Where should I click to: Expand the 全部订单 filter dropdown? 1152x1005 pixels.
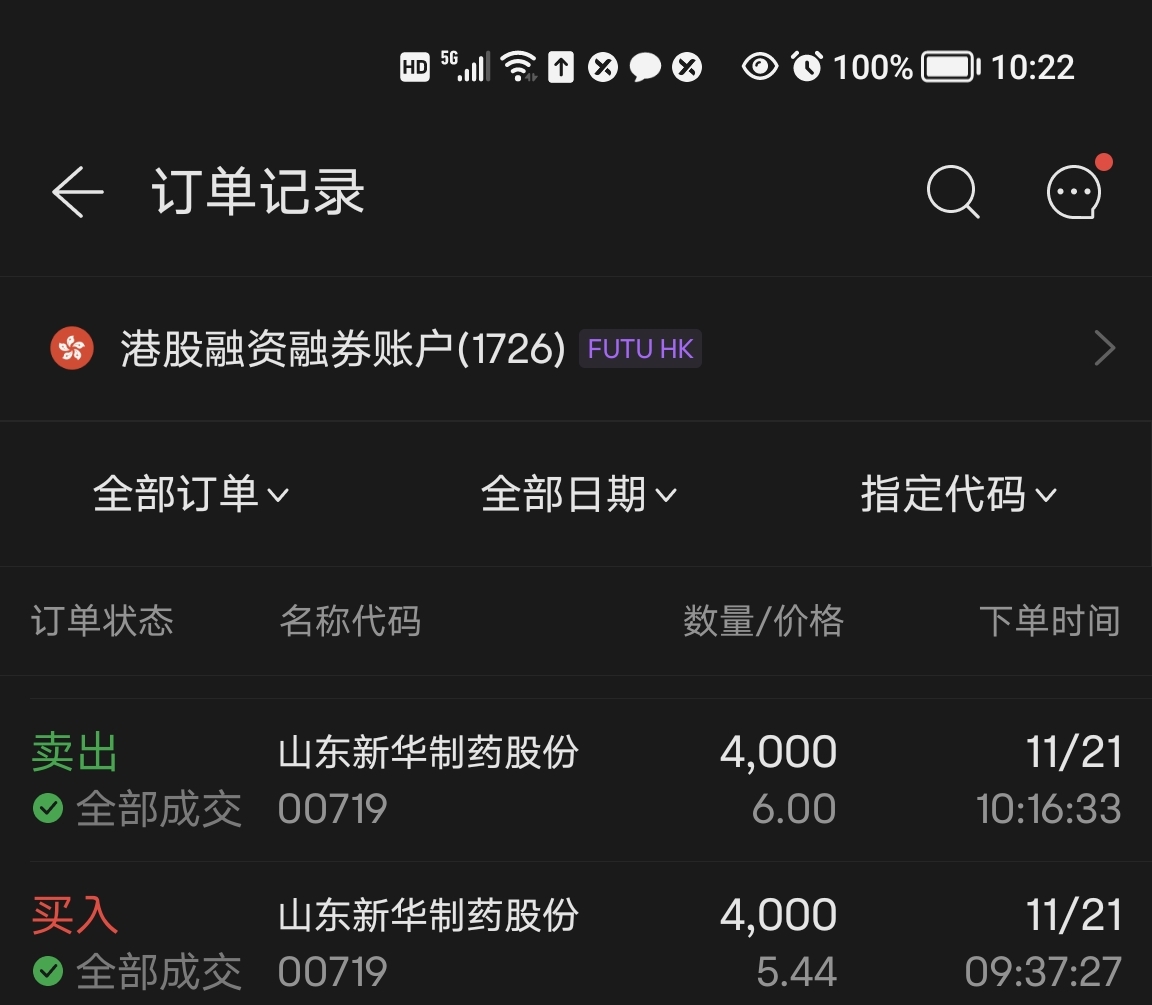click(x=190, y=494)
